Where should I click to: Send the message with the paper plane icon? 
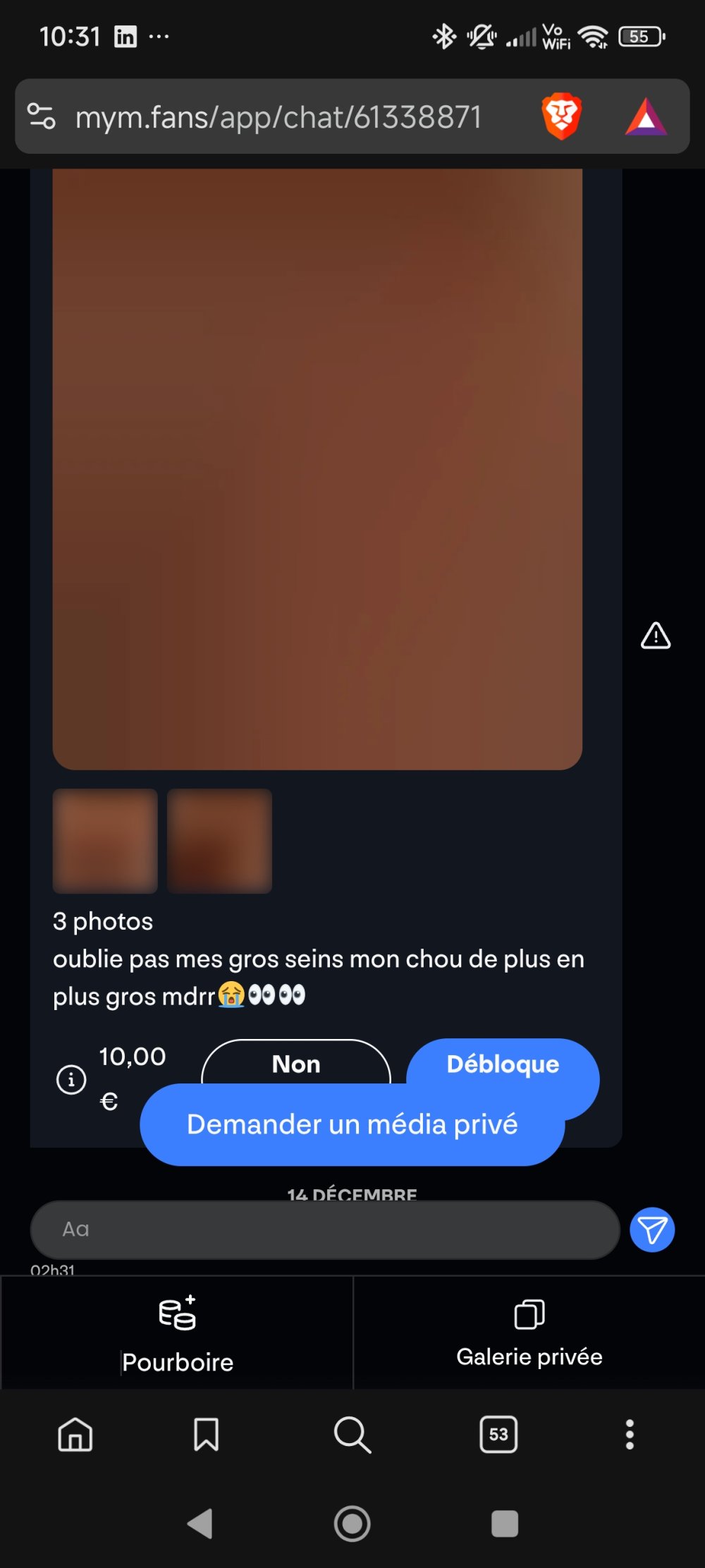point(652,1230)
